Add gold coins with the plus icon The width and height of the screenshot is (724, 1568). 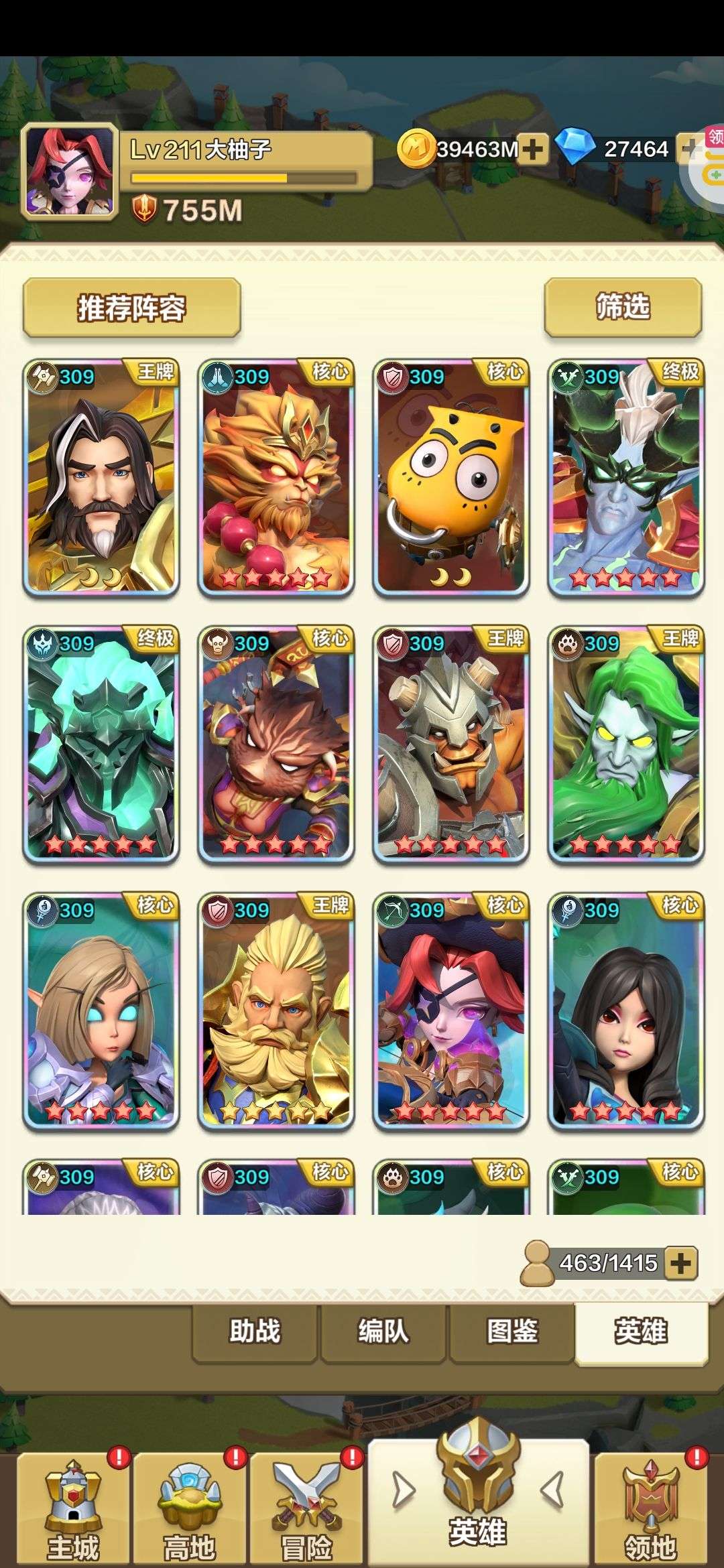point(532,149)
